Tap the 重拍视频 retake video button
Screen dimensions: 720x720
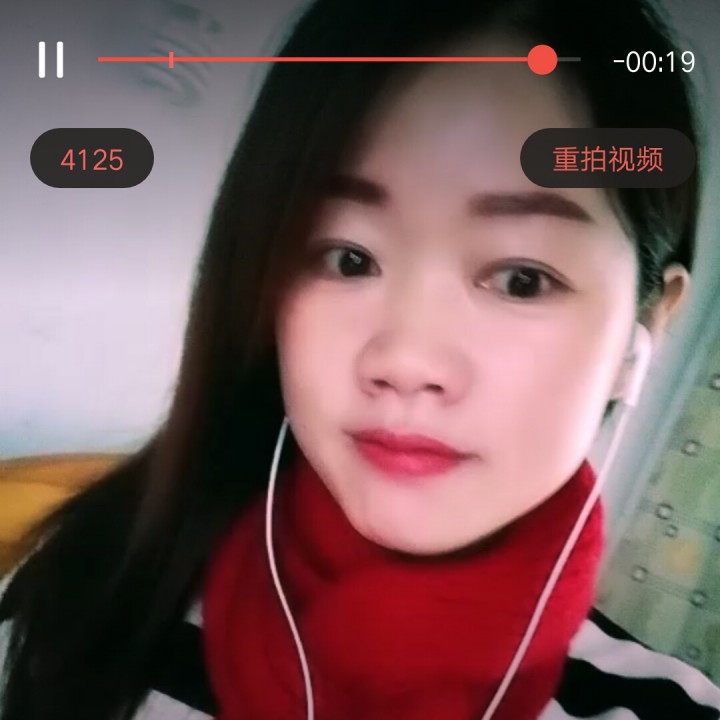coord(608,159)
